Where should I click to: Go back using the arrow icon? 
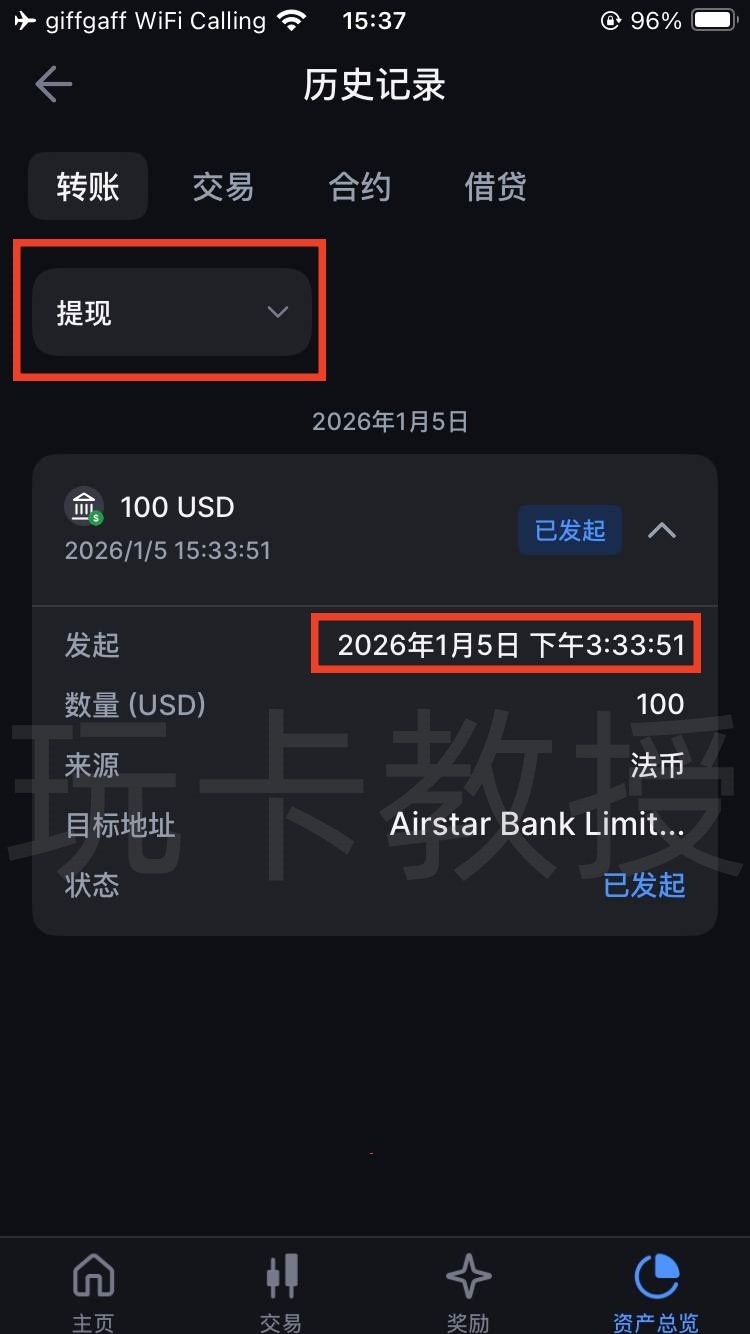[53, 85]
